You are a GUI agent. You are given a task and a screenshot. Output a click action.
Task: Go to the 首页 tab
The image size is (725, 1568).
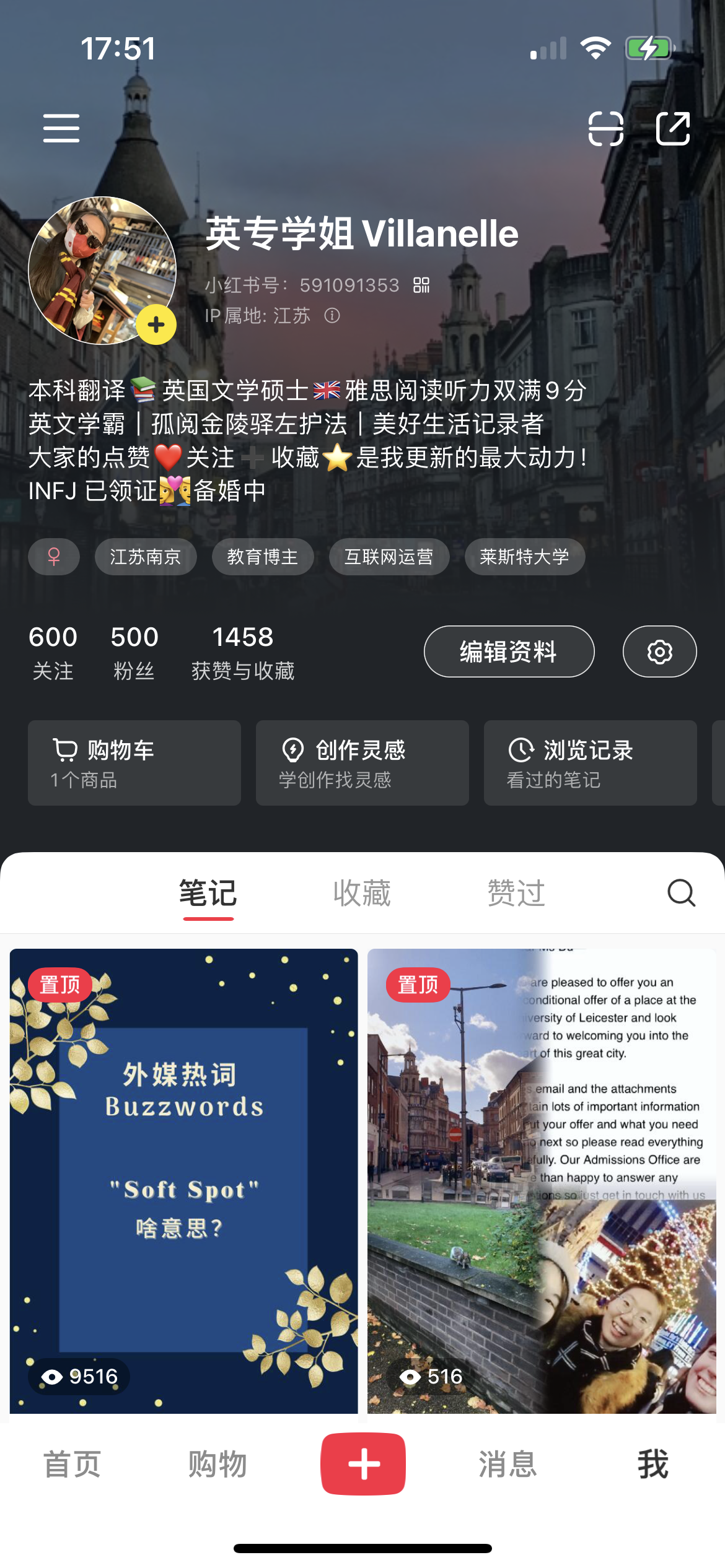pyautogui.click(x=72, y=1465)
